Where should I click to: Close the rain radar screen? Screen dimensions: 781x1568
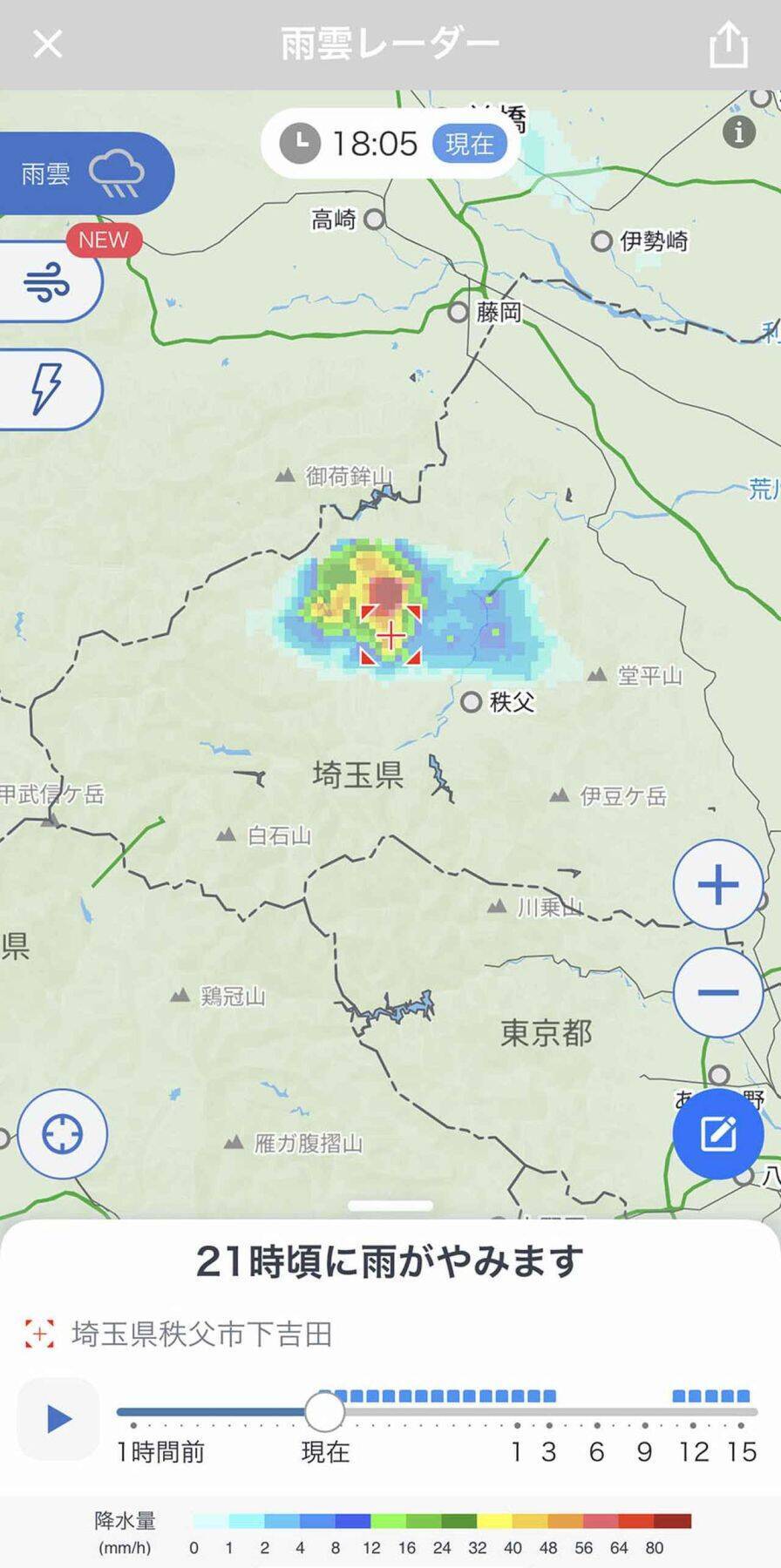pos(48,44)
